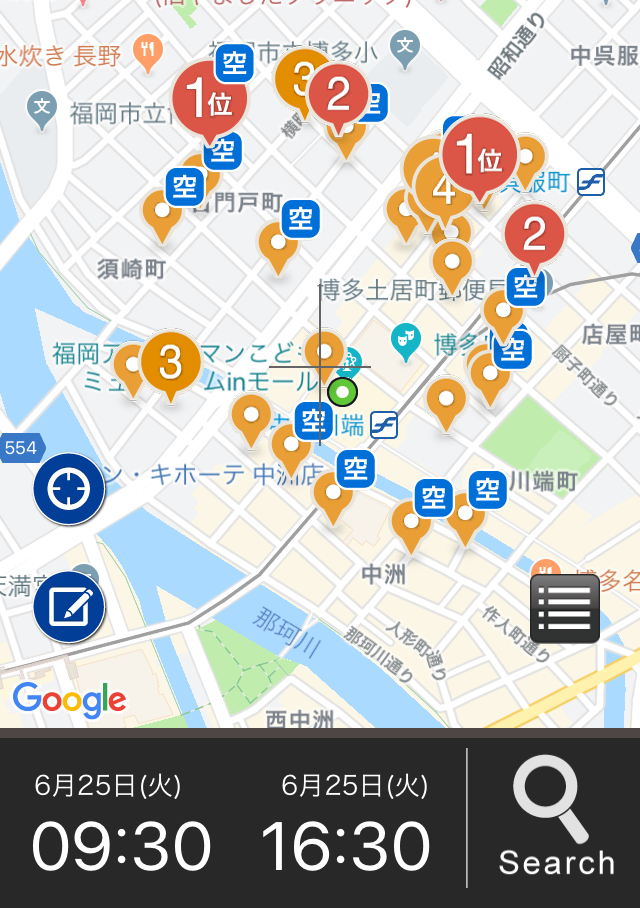Change the 16:30 end time
640x908 pixels.
click(x=346, y=845)
